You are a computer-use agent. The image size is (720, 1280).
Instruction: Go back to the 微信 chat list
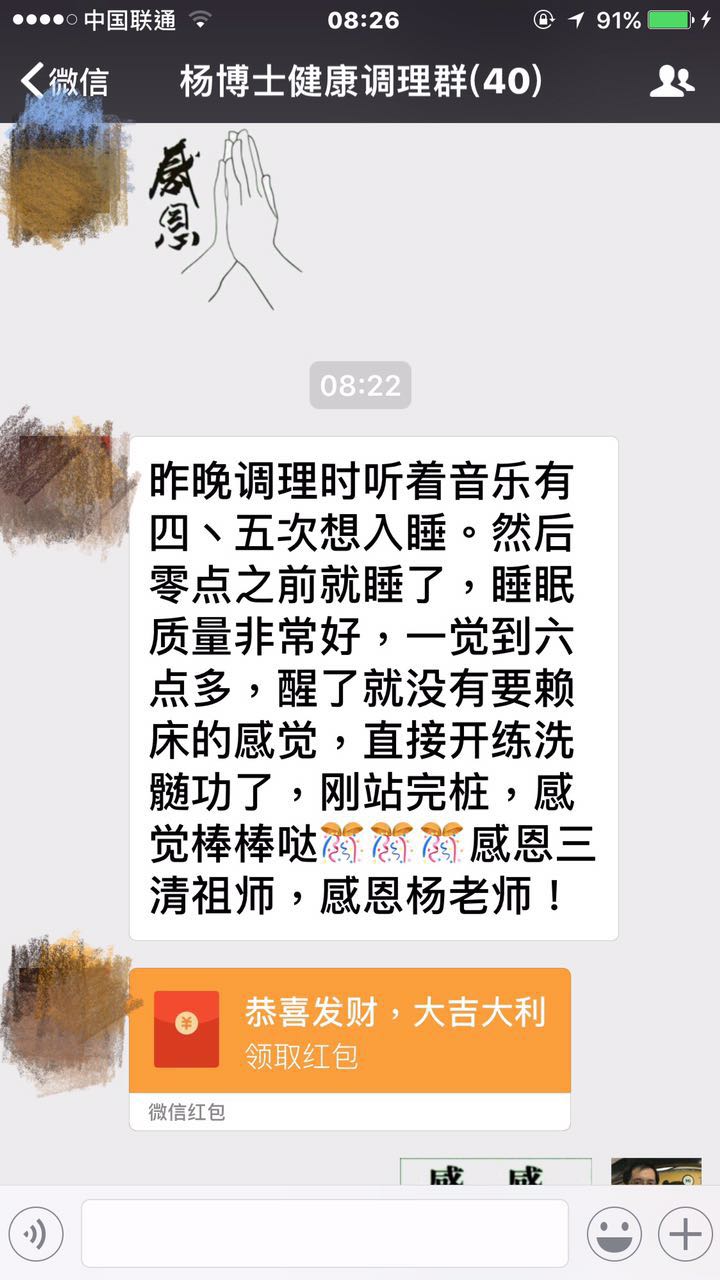[64, 80]
